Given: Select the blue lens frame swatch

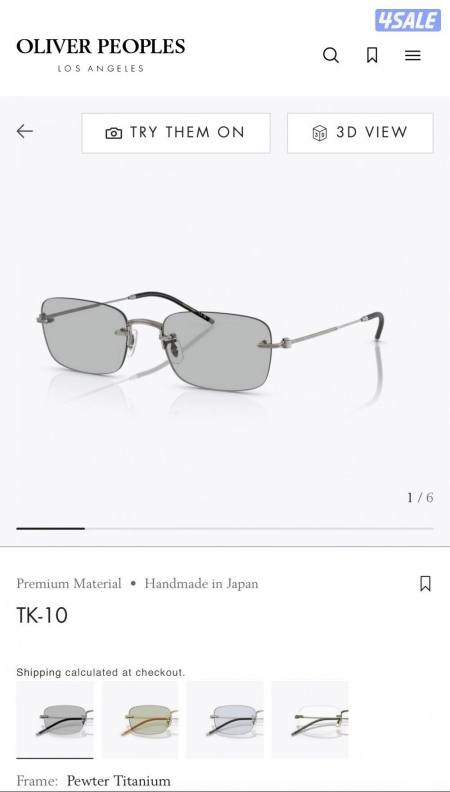Looking at the screenshot, I should pos(225,719).
